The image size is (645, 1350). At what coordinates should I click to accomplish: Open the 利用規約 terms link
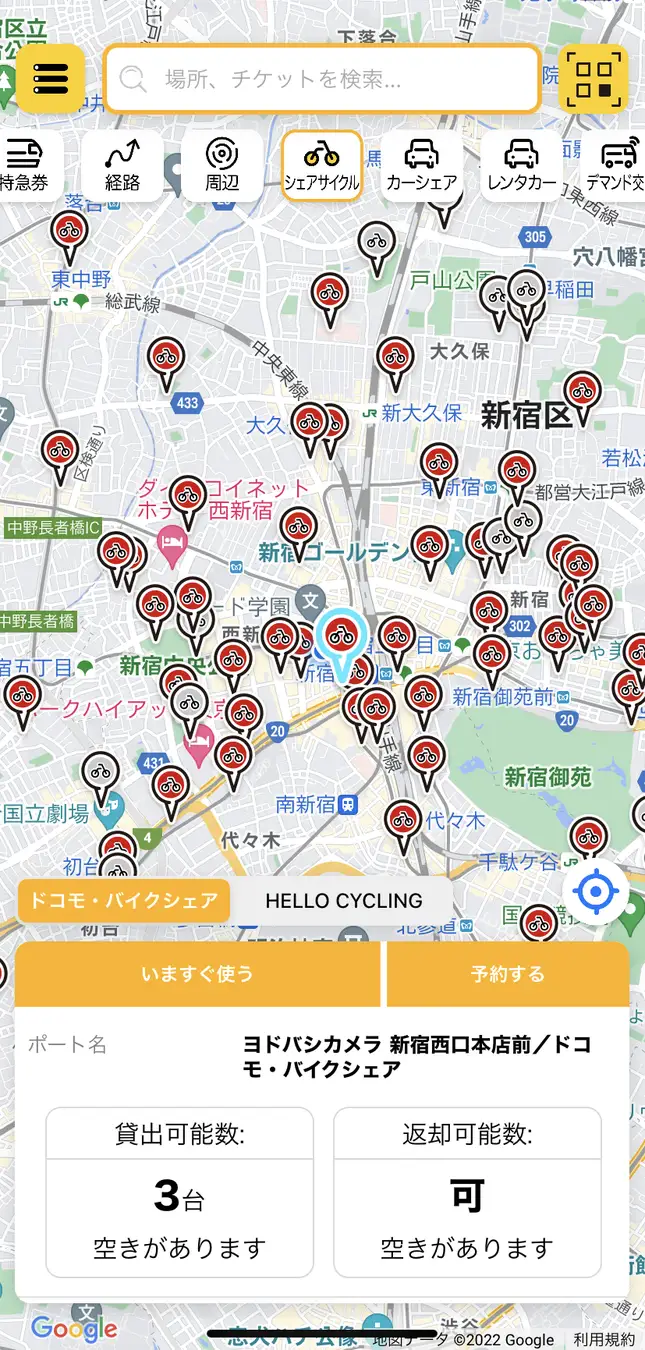coord(604,1339)
